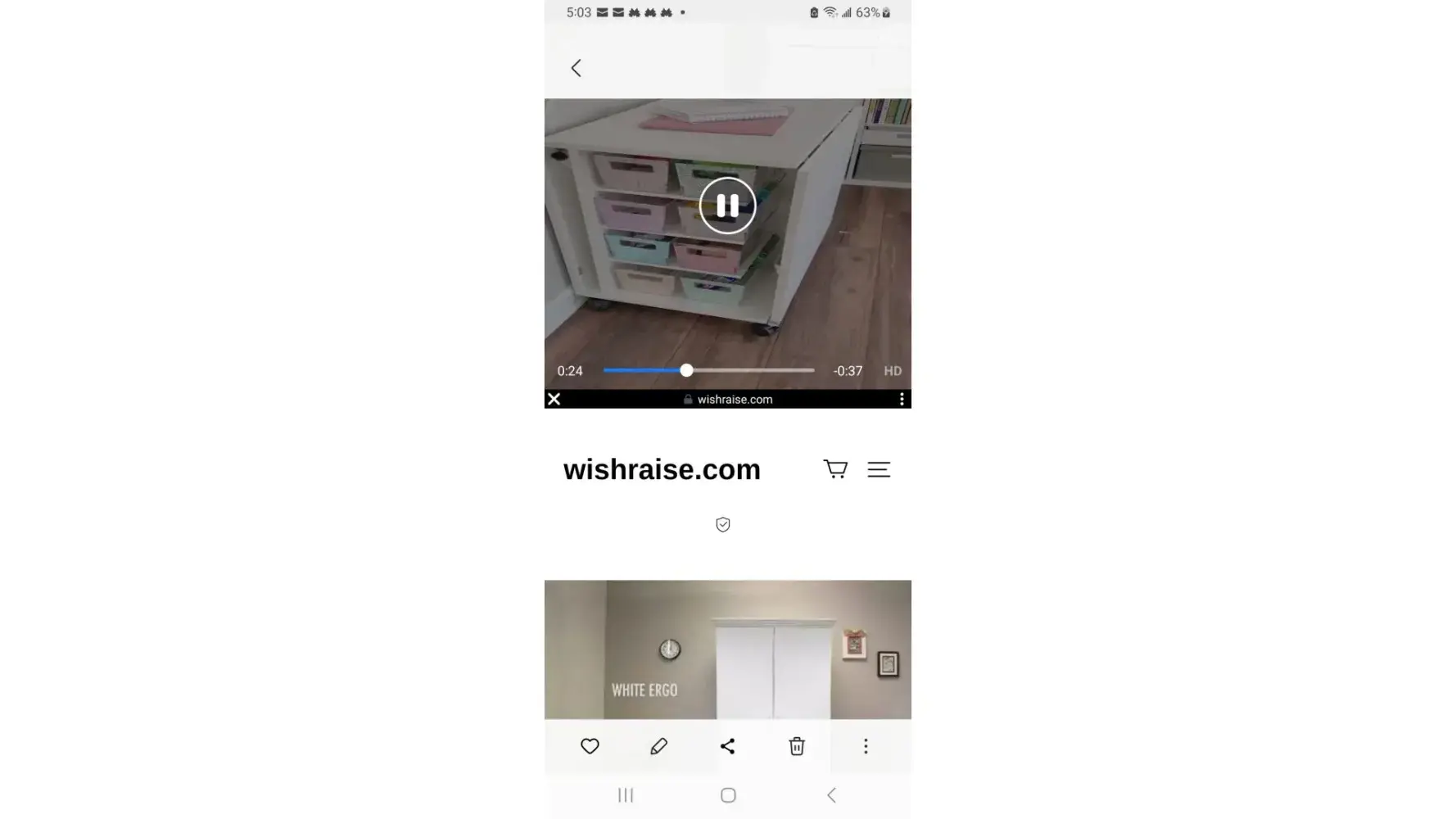Open recent apps from the navigation bar
Image resolution: width=1456 pixels, height=819 pixels.
coord(626,795)
